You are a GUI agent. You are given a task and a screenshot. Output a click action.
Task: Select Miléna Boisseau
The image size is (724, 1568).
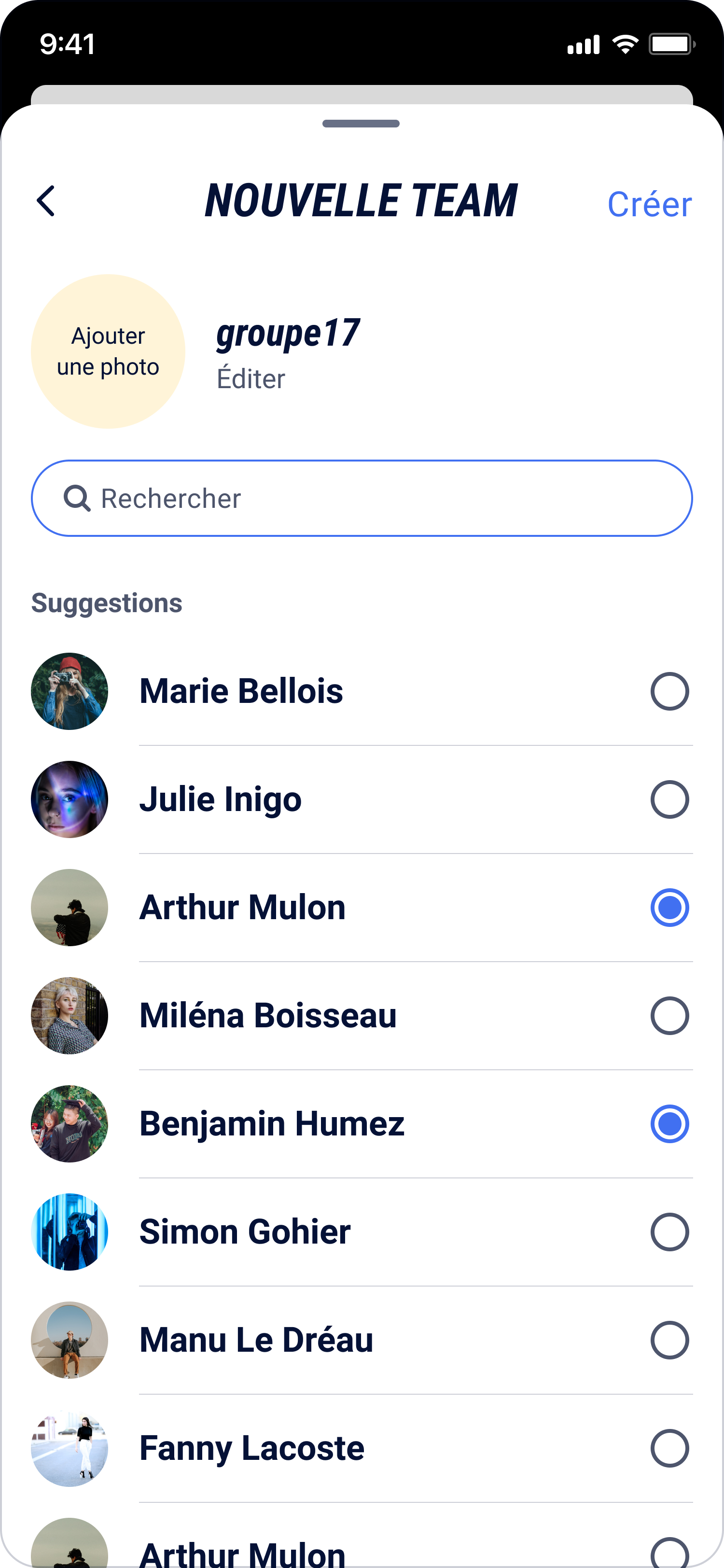pos(669,1015)
